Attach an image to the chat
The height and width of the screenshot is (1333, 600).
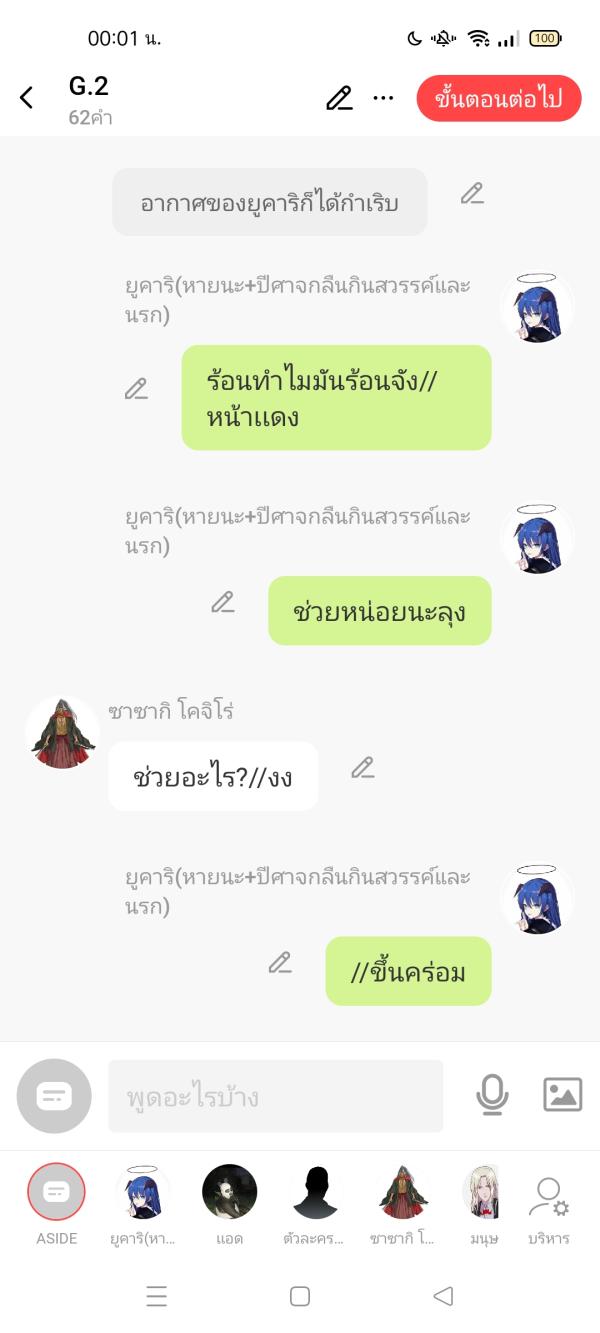[562, 1095]
